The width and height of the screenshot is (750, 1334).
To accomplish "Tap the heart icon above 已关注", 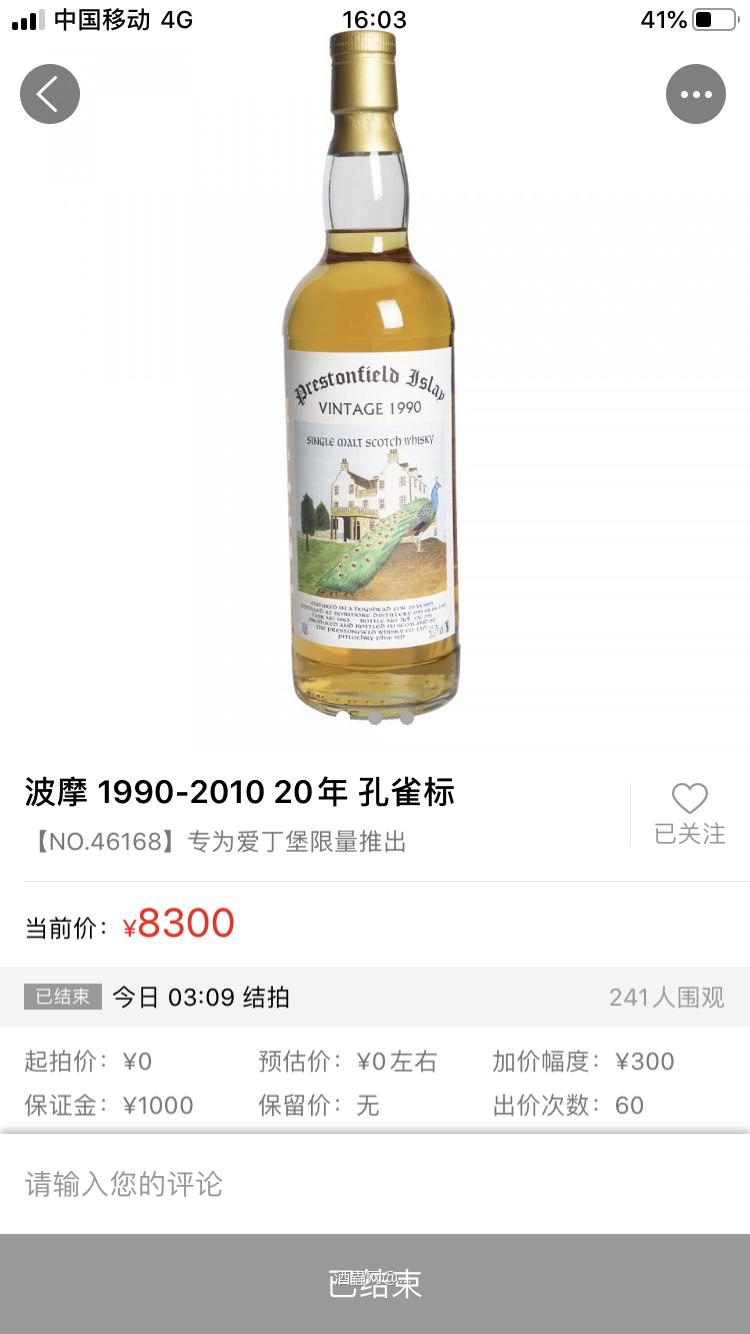I will [x=689, y=797].
